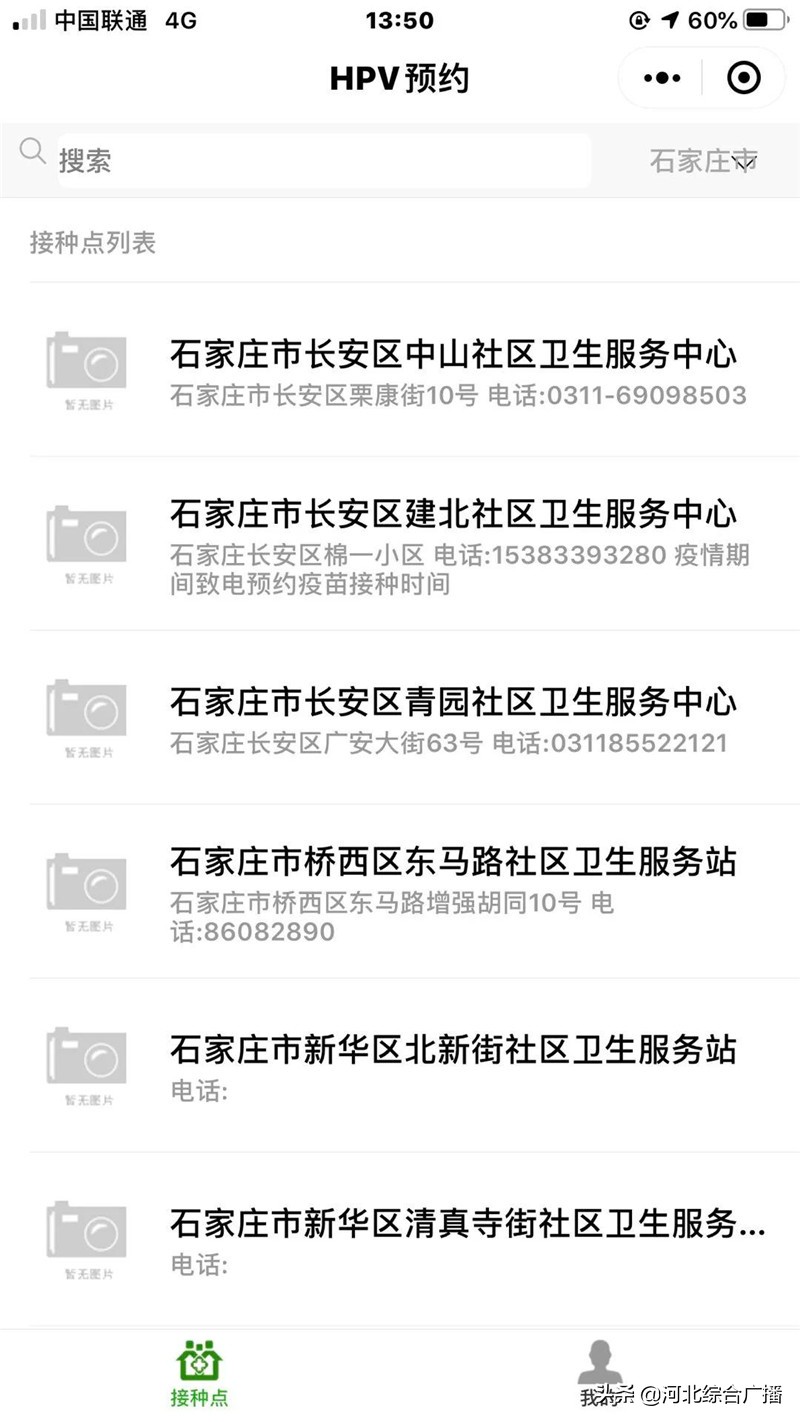Tap 建北社区卫生服务中心 placeholder thumbnail
This screenshot has width=800, height=1422.
87,538
